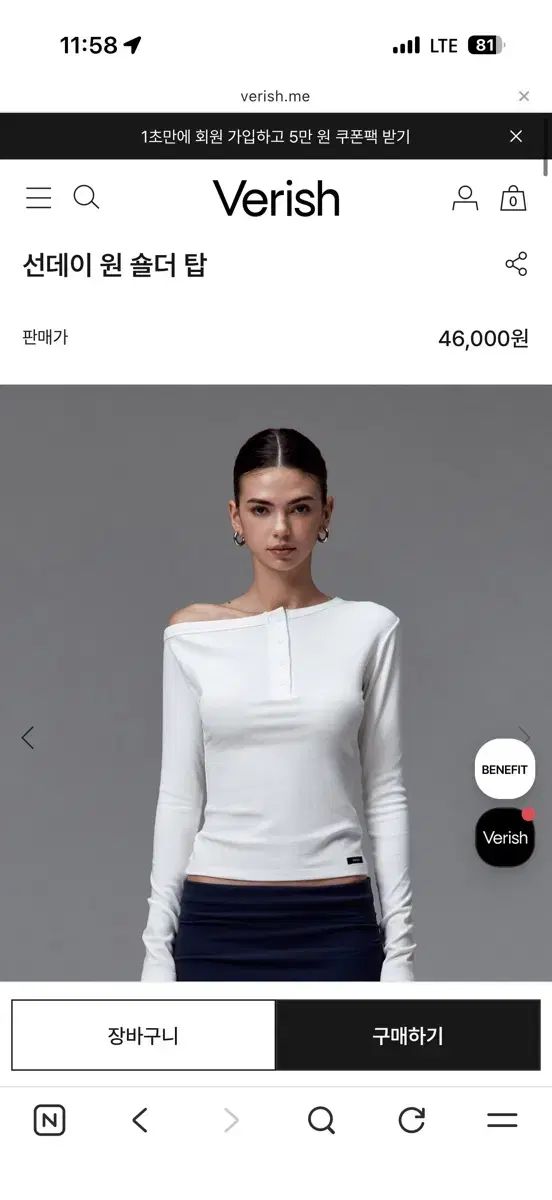Tap the Verish logo to go home
Viewport: 552px width, 1200px height.
pos(276,198)
